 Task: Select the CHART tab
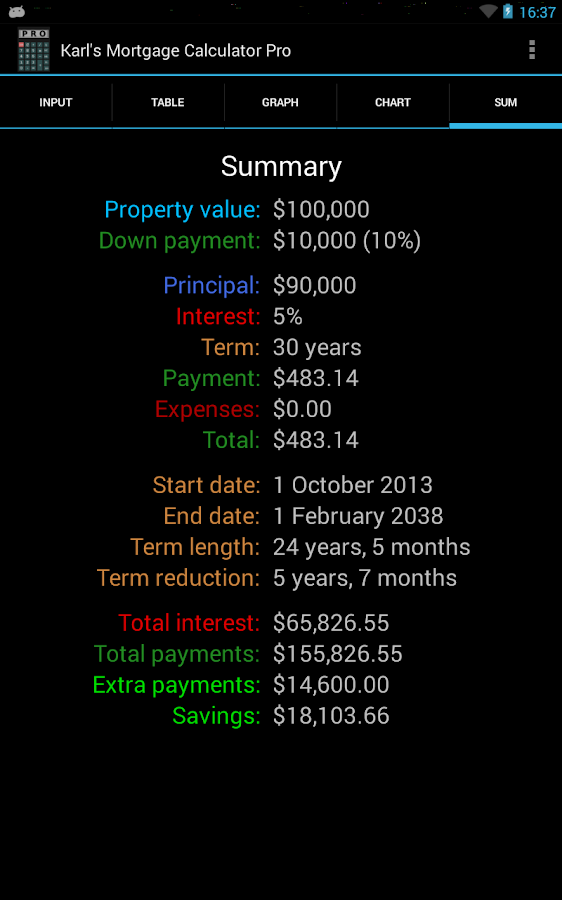click(x=393, y=102)
